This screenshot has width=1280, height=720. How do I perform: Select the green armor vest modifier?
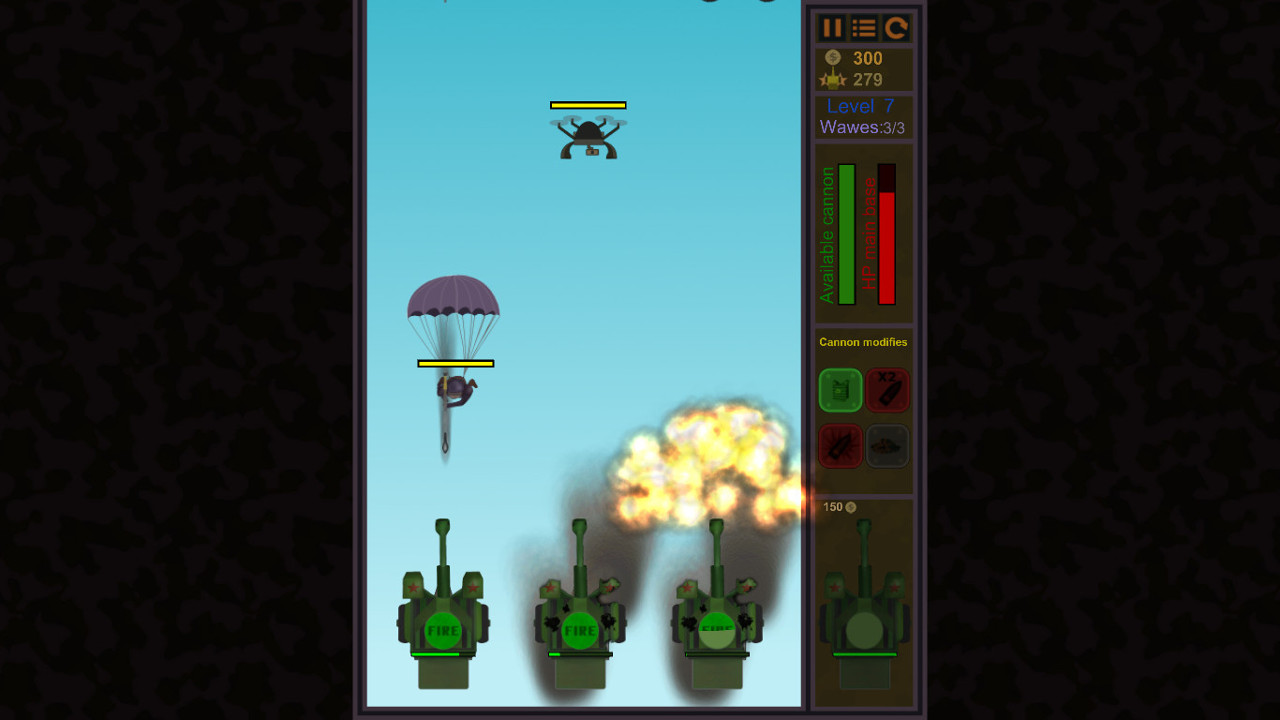click(x=840, y=390)
